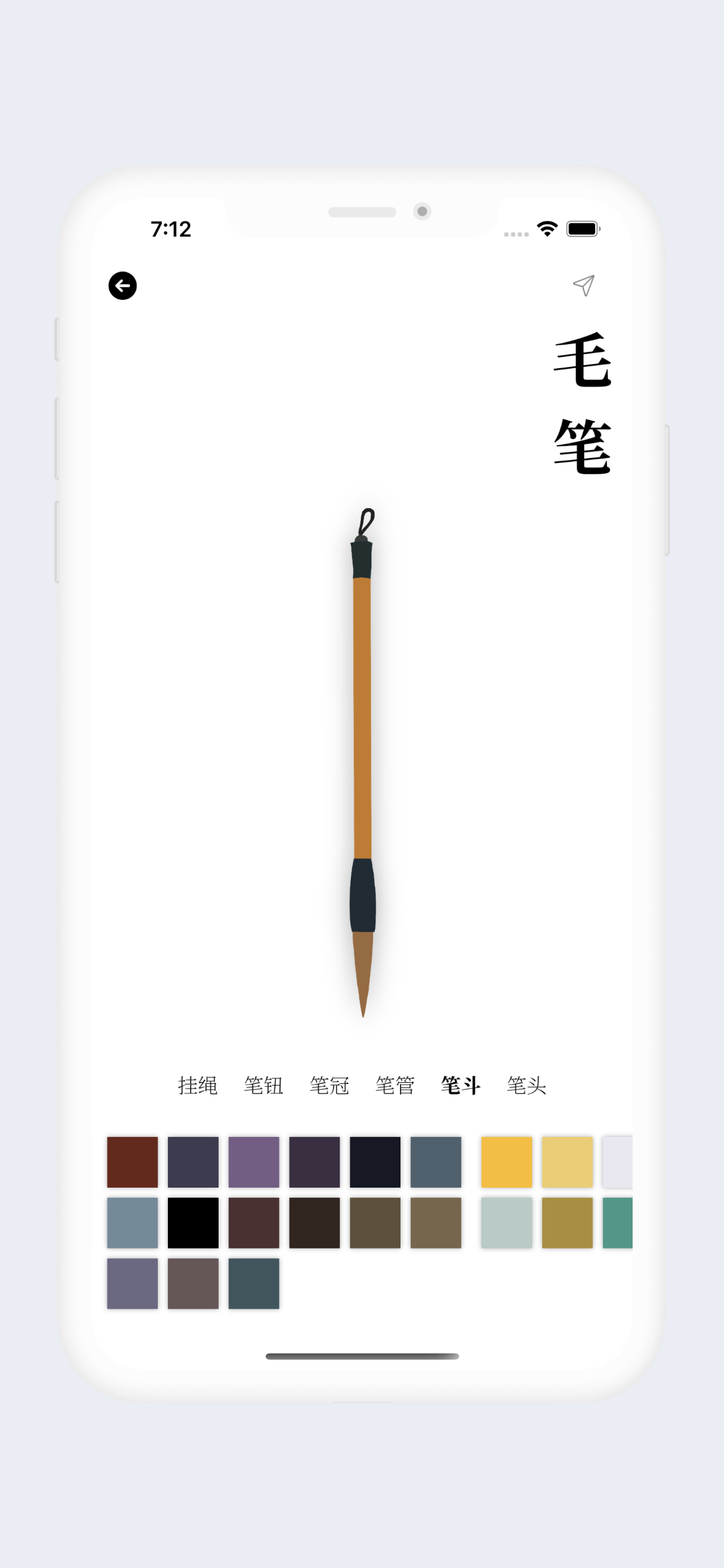Select the bright yellow color swatch
Screen dimensions: 724x1568
click(506, 1161)
